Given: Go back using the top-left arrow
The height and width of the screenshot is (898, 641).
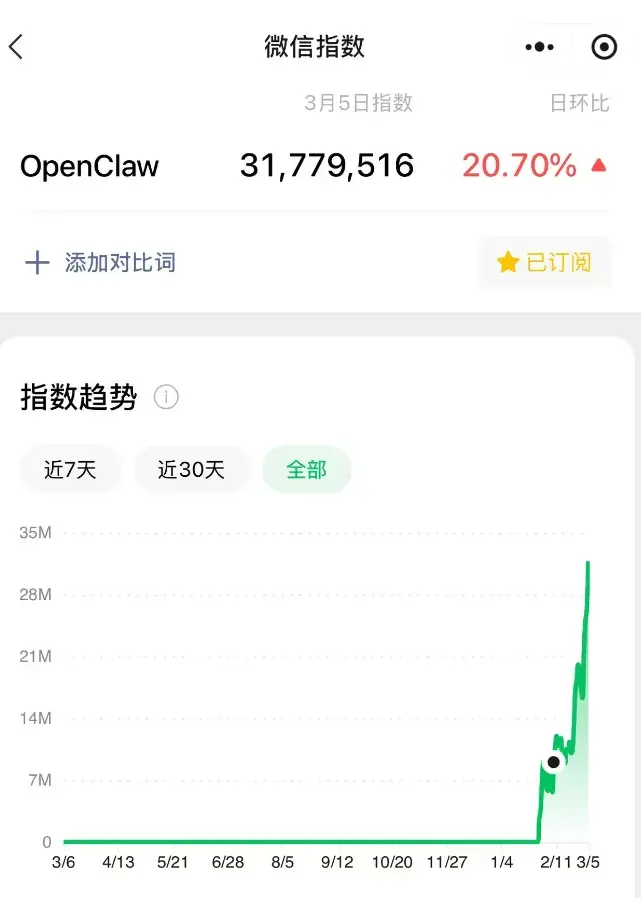Looking at the screenshot, I should tap(16, 47).
